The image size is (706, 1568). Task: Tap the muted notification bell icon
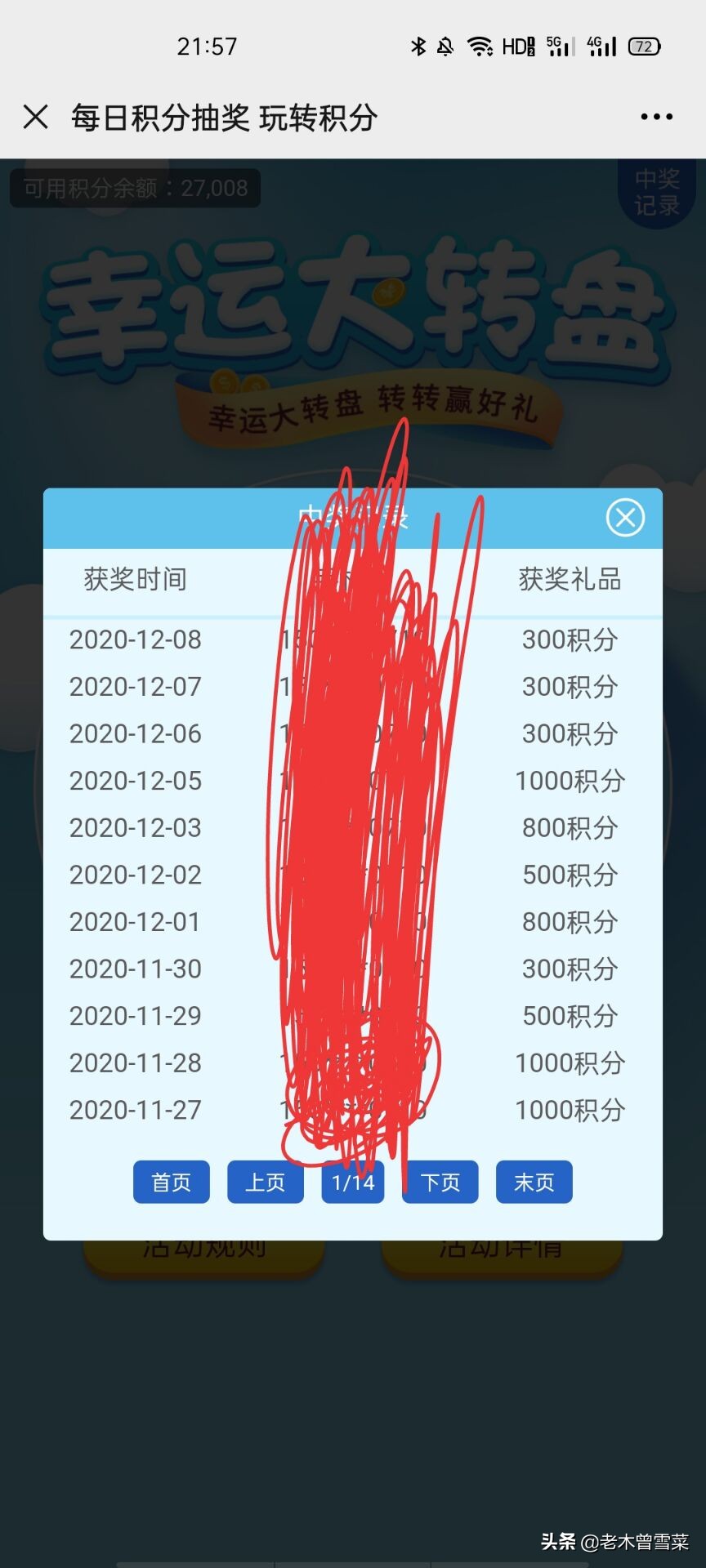(x=446, y=45)
